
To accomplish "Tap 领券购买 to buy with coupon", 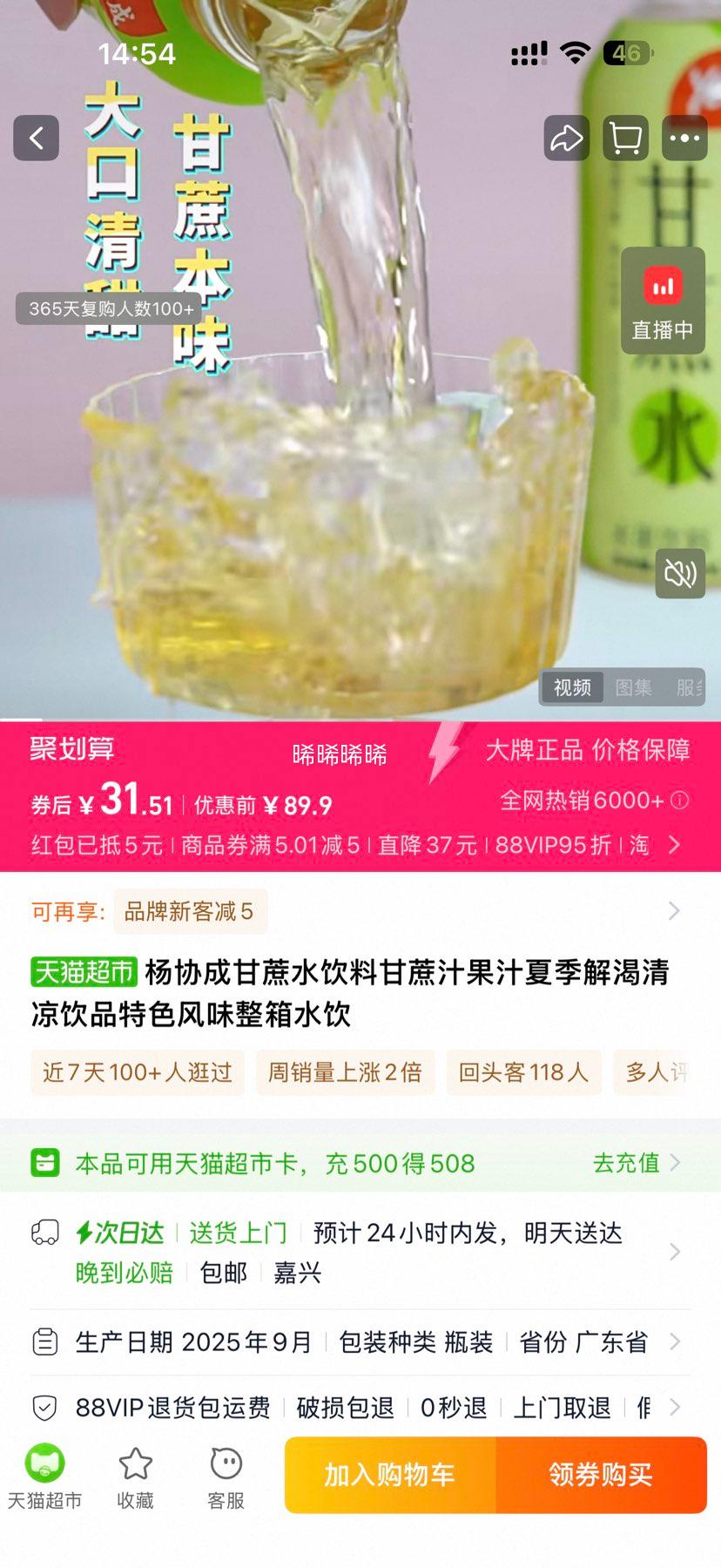I will (603, 1475).
